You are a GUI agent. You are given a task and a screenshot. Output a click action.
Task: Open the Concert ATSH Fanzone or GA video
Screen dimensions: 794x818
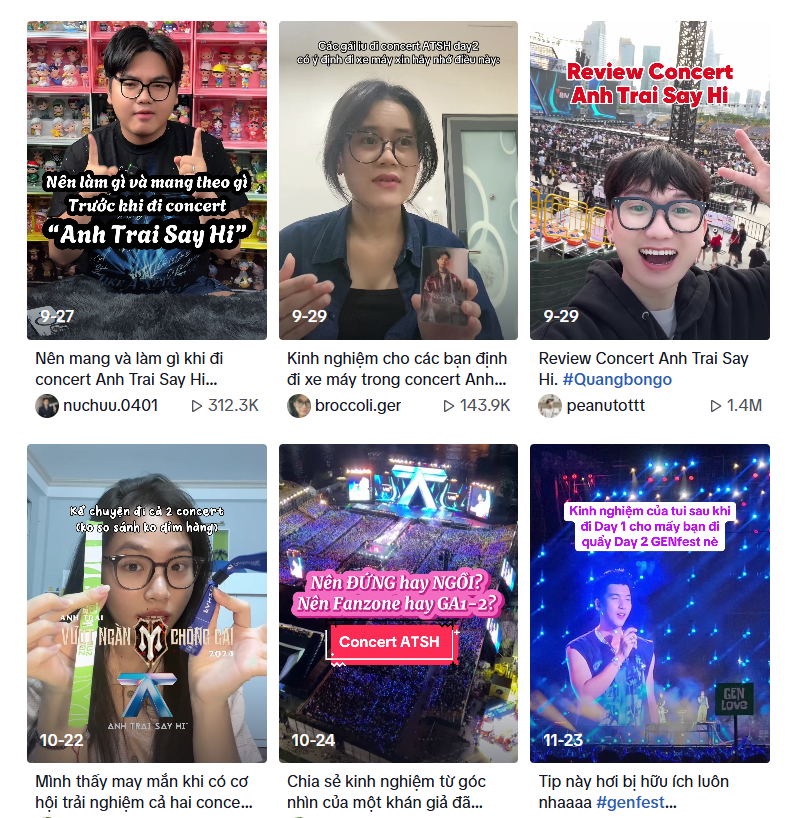[x=398, y=603]
